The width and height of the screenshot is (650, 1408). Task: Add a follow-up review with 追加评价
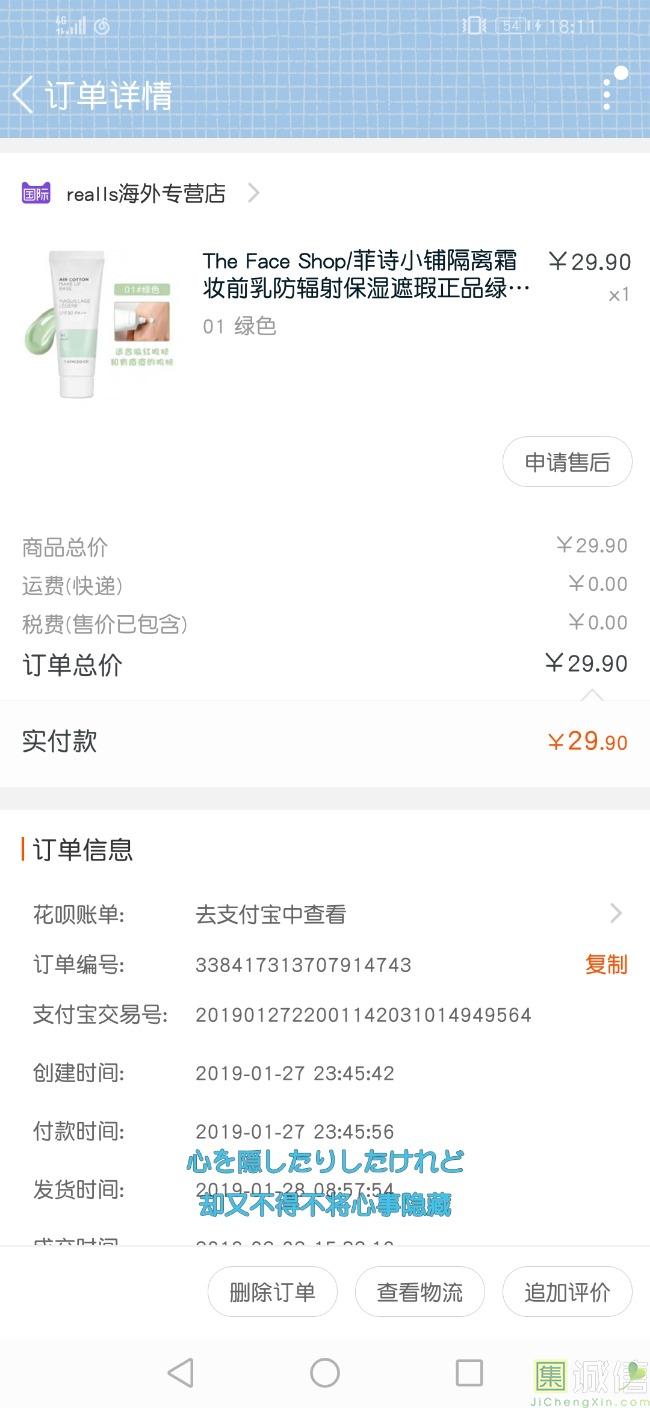567,1291
